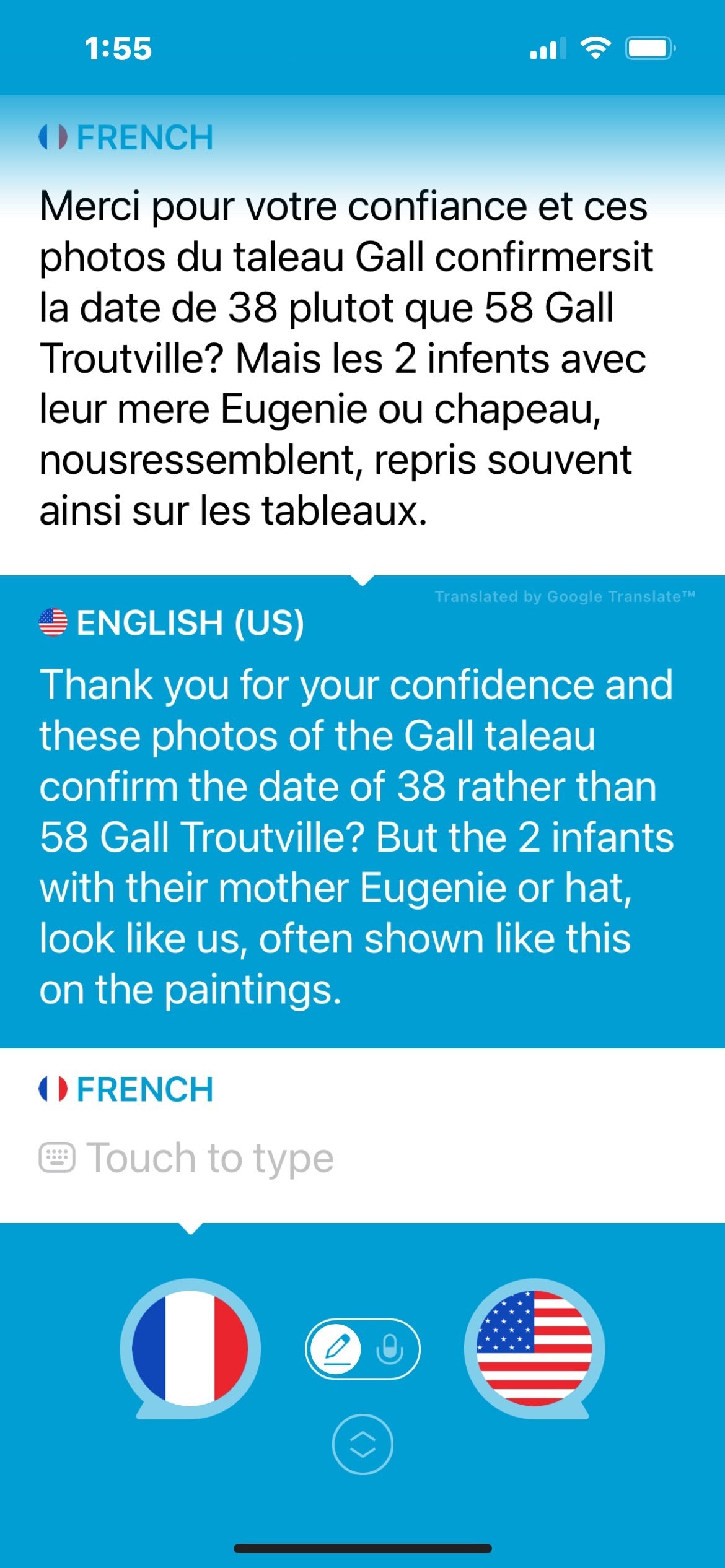Viewport: 725px width, 1568px height.
Task: Tap the Touch to type field
Action: click(211, 1158)
